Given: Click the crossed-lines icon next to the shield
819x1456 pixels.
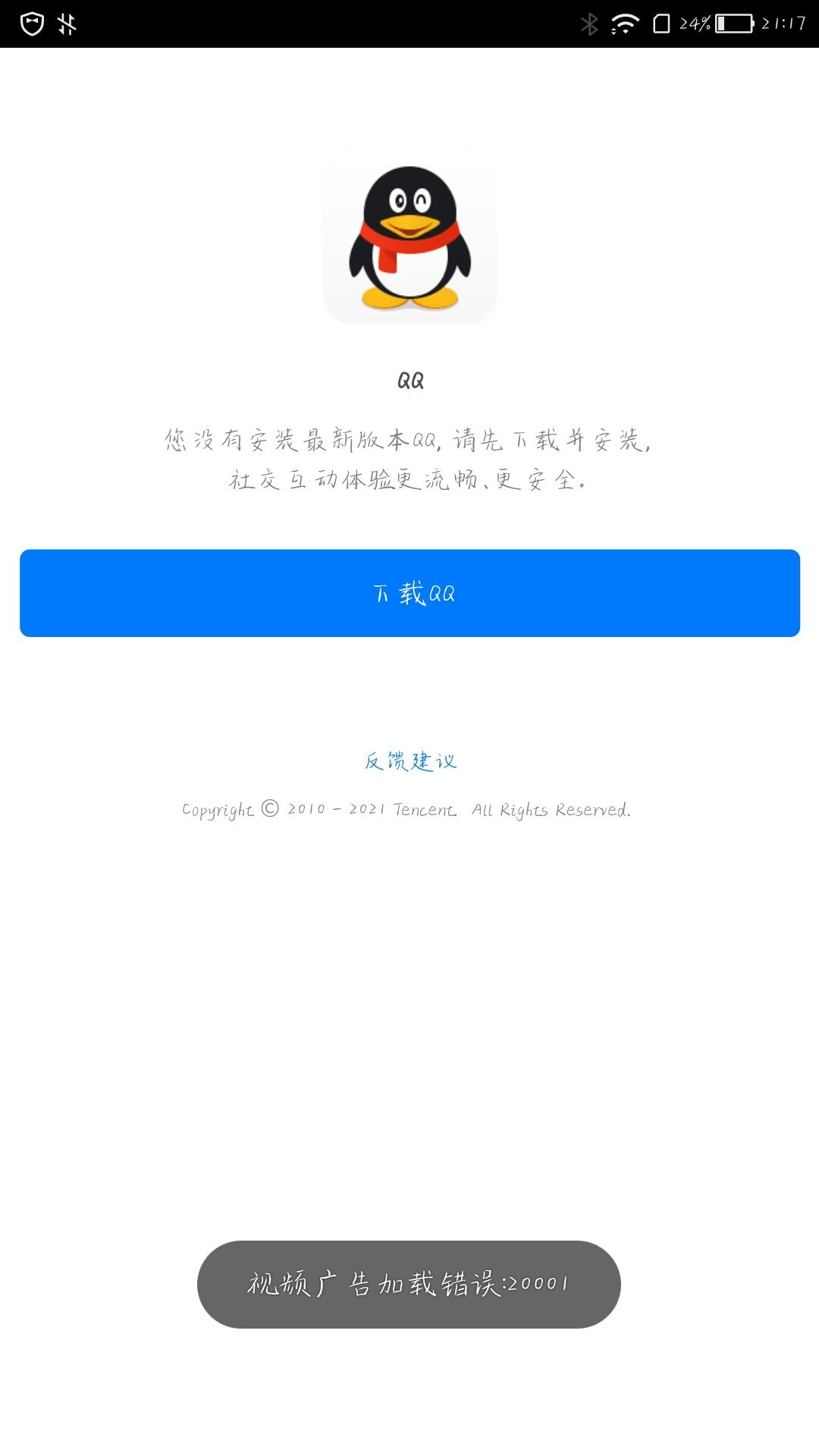Looking at the screenshot, I should pyautogui.click(x=67, y=23).
